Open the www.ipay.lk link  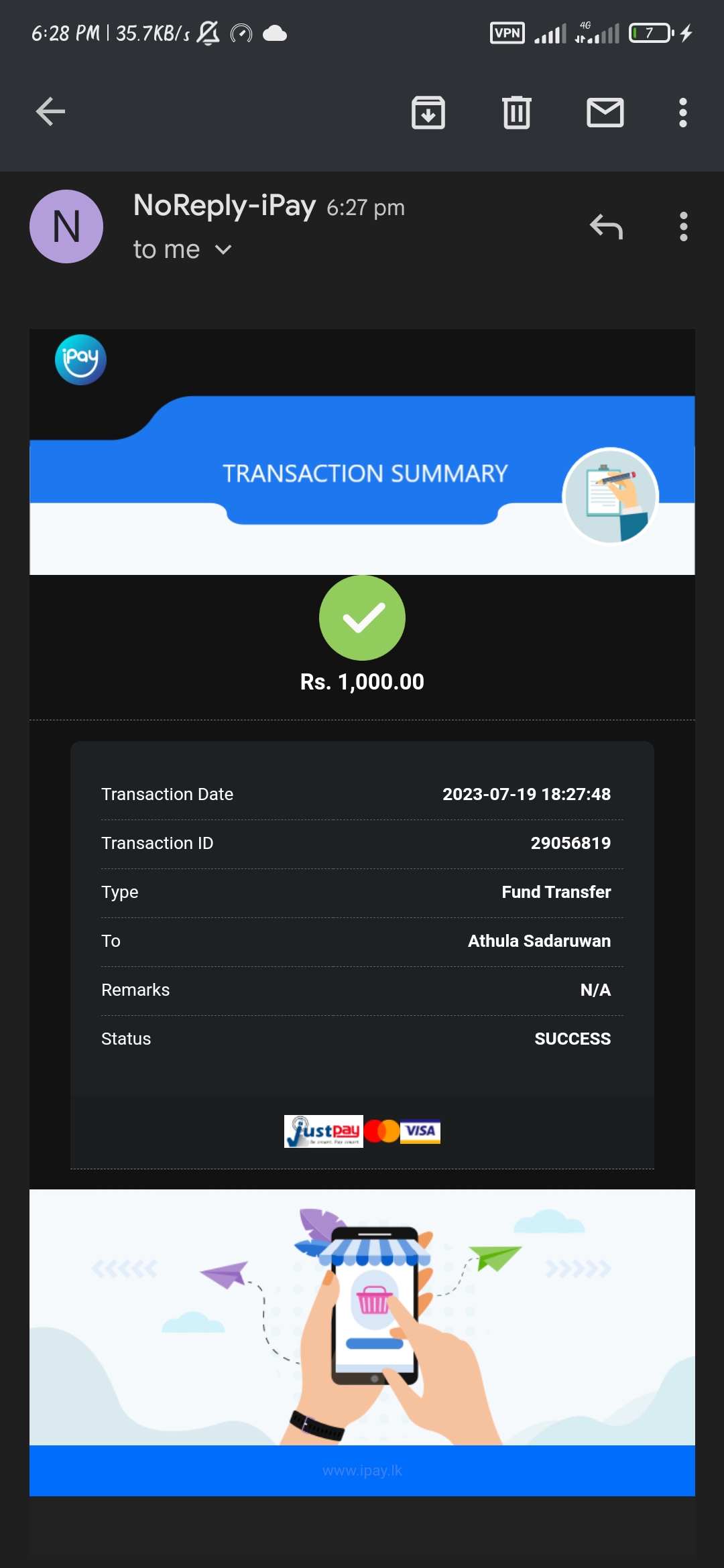pyautogui.click(x=362, y=1470)
